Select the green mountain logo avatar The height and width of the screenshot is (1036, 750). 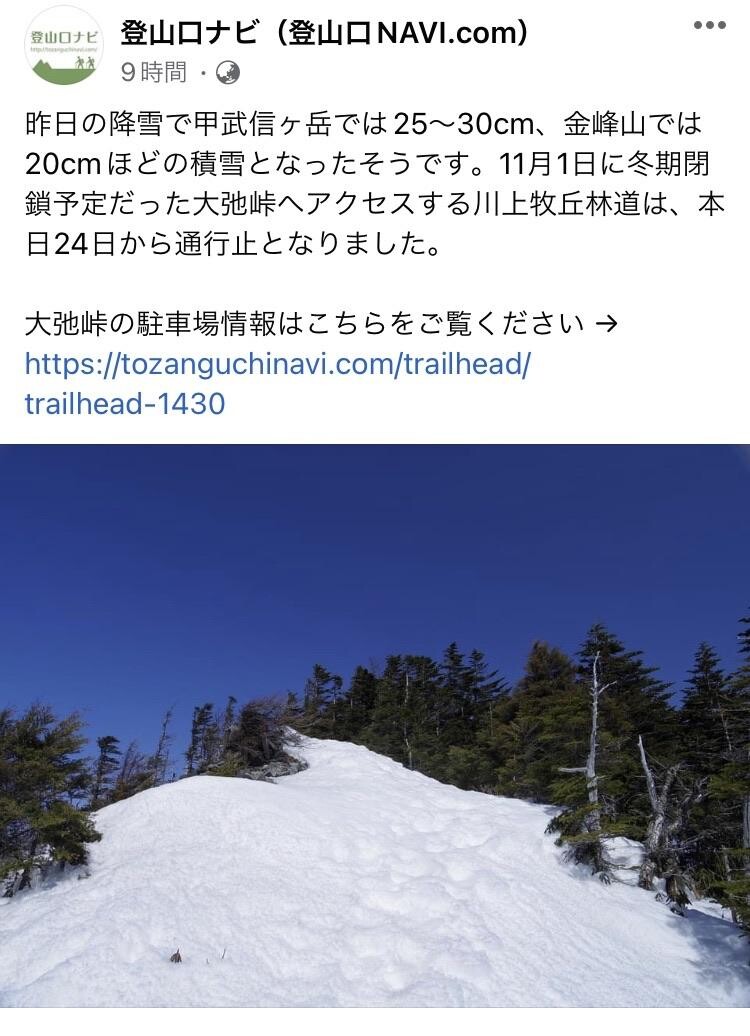[63, 45]
